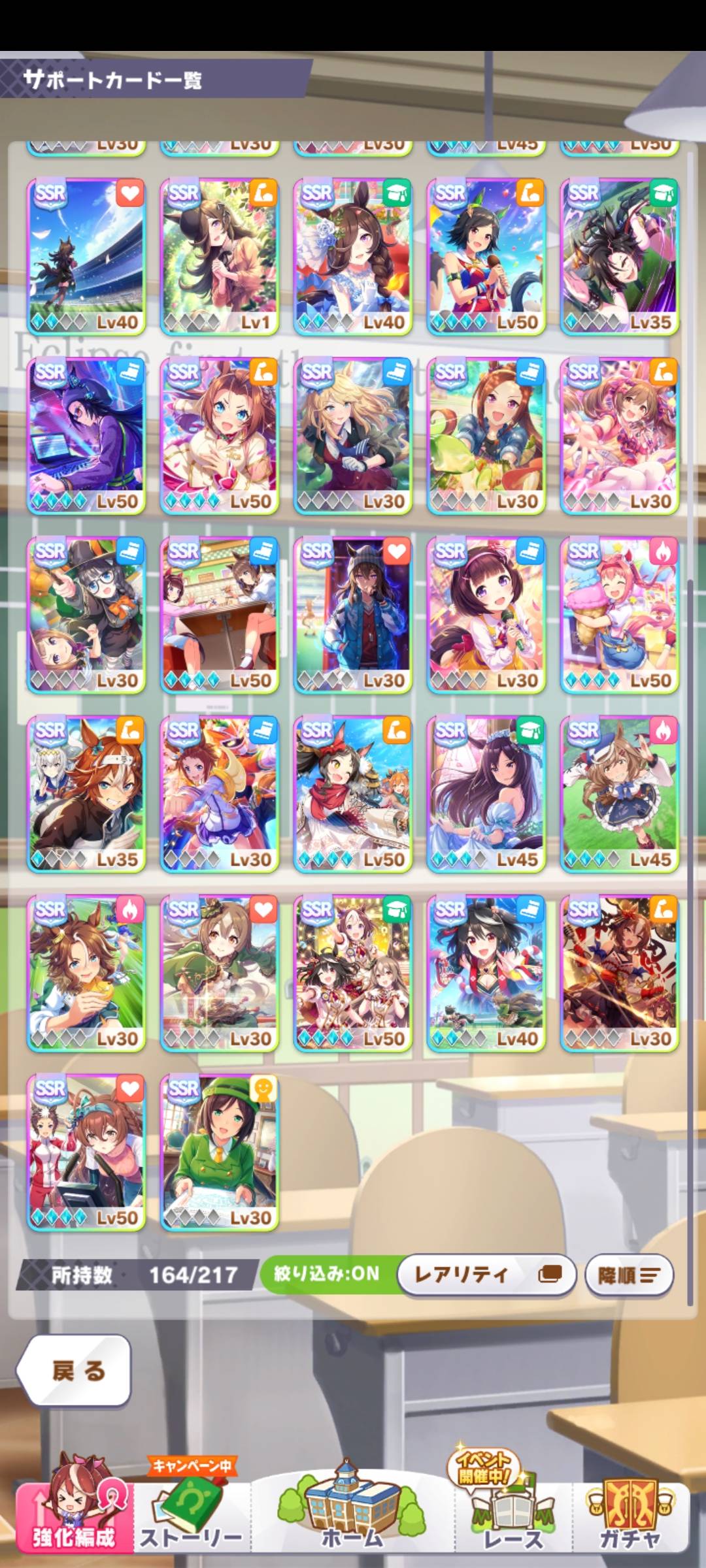The image size is (706, 1568).
Task: Open the ガチャ tab
Action: [x=630, y=1511]
